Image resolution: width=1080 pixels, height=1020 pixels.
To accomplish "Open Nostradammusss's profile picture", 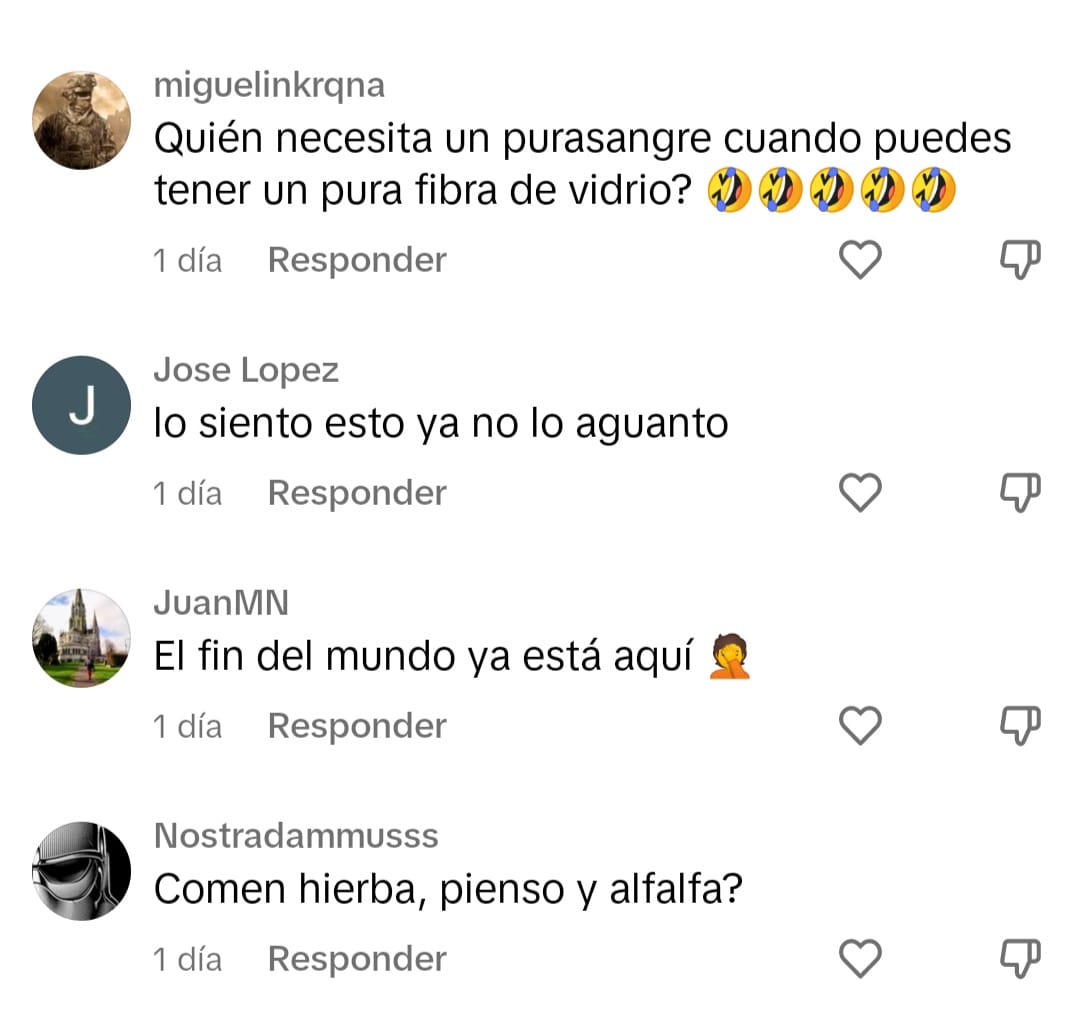I will (82, 871).
